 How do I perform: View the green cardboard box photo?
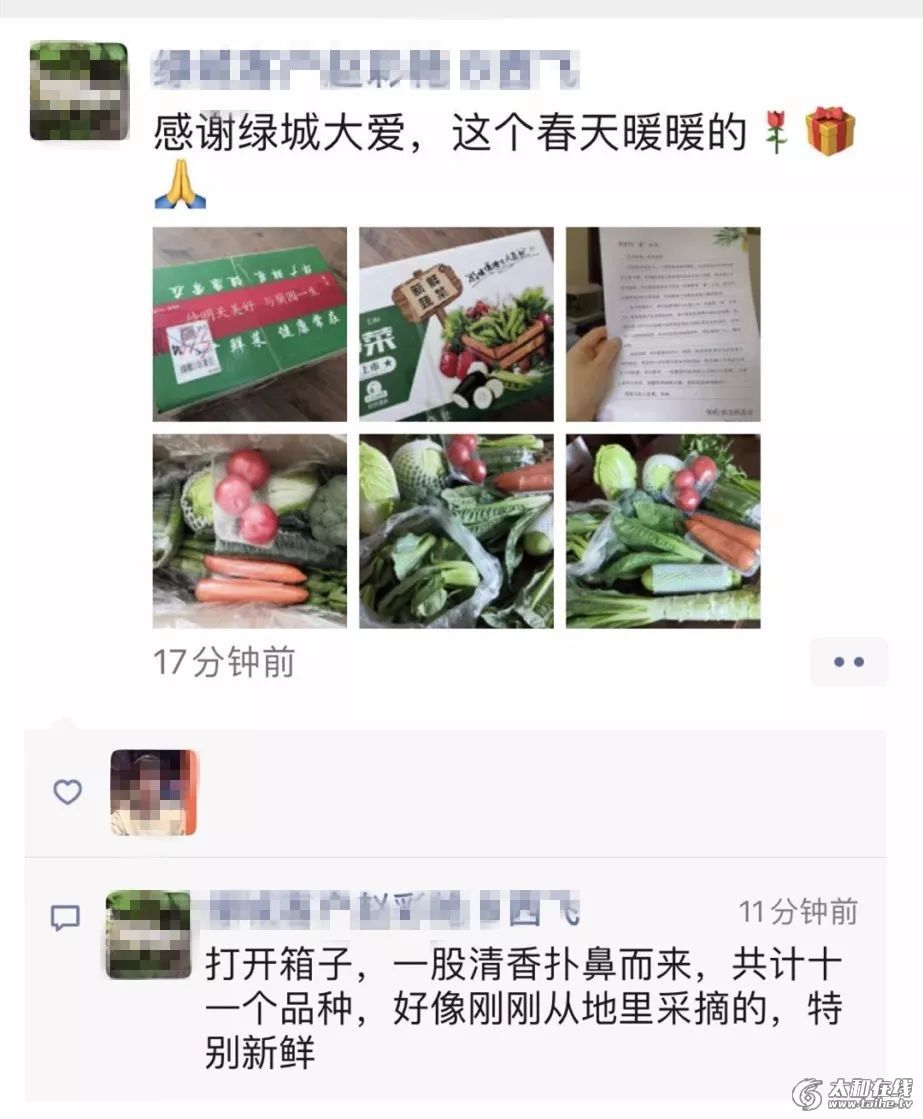click(x=250, y=324)
